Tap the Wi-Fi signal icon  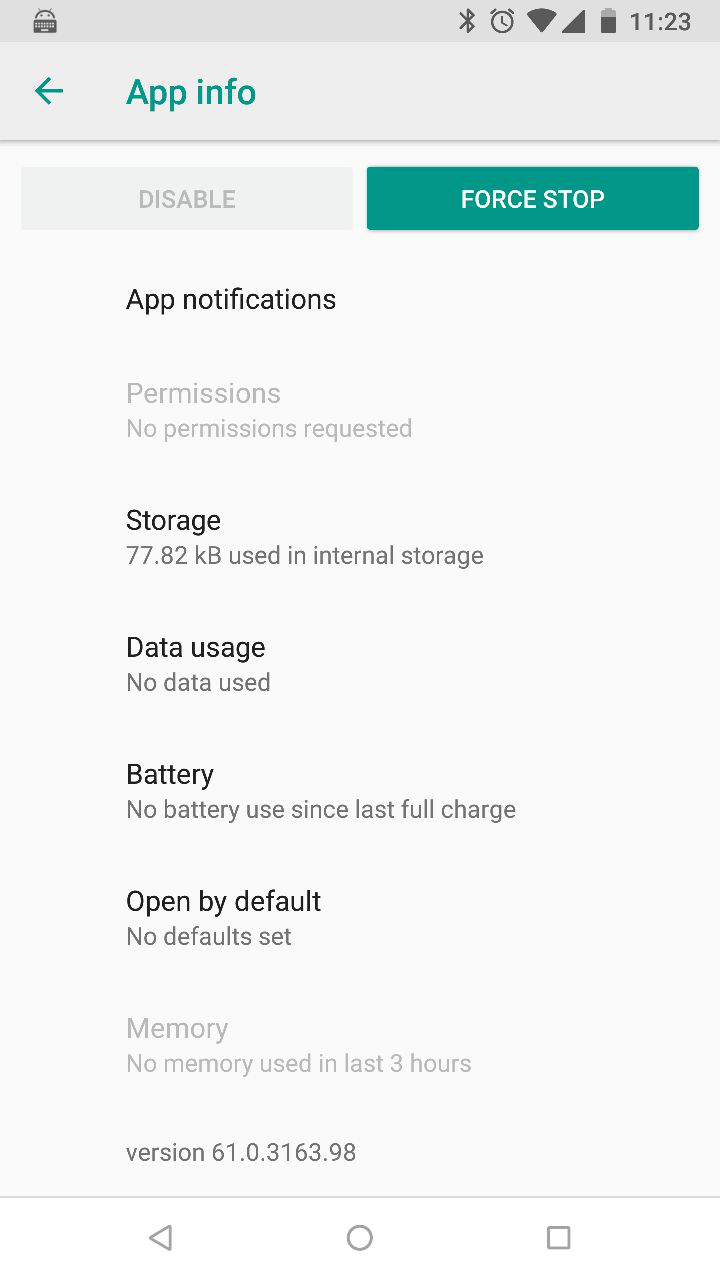(540, 20)
